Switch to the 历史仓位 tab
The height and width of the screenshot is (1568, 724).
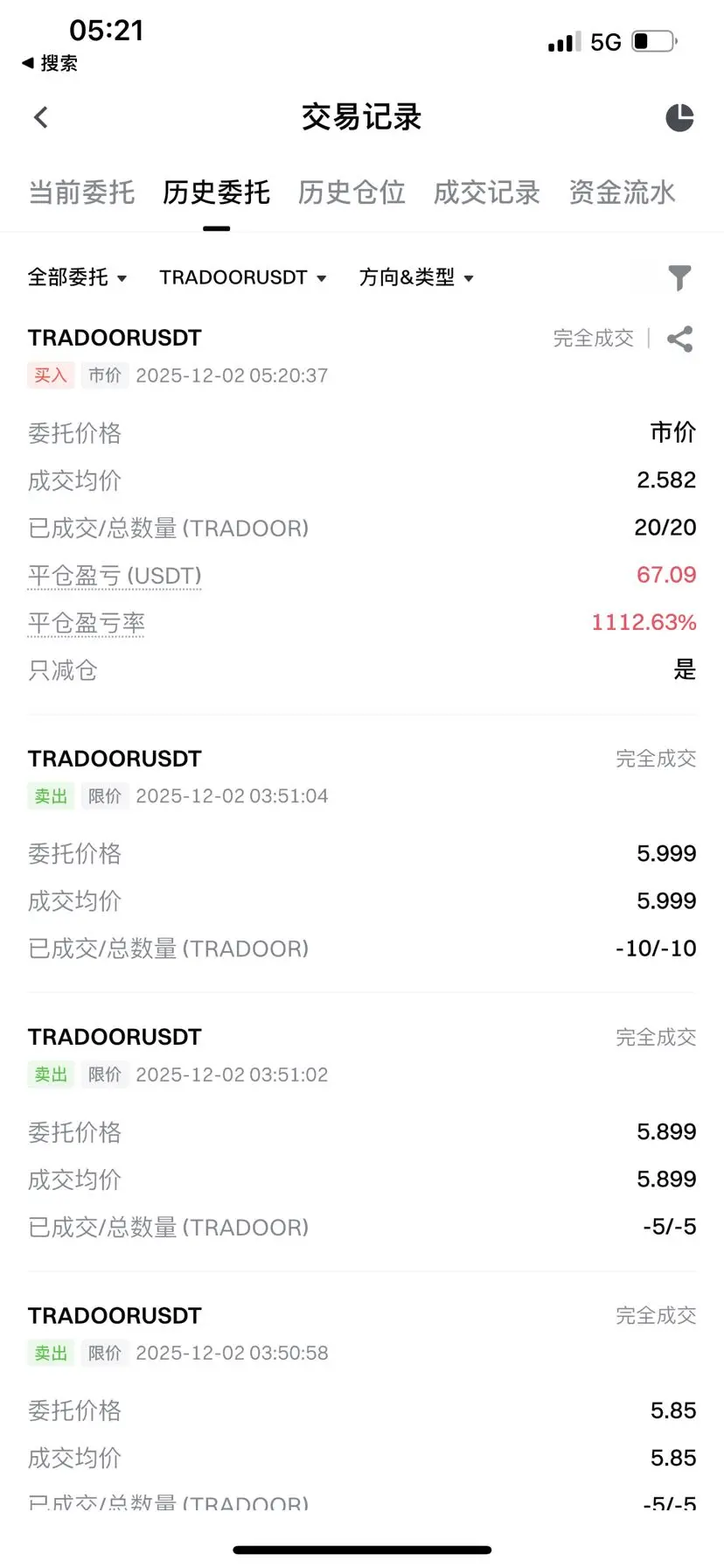click(352, 192)
